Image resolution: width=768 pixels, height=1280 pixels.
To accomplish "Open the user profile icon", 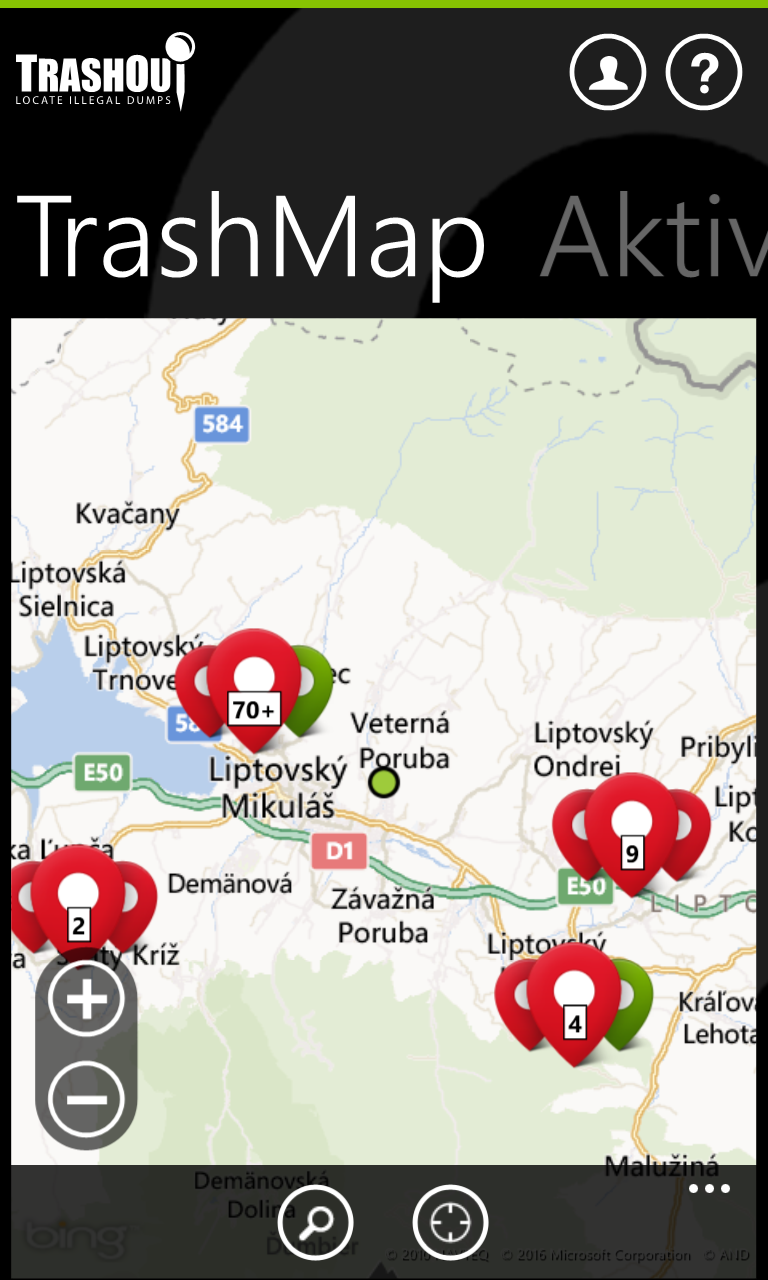I will (x=608, y=72).
